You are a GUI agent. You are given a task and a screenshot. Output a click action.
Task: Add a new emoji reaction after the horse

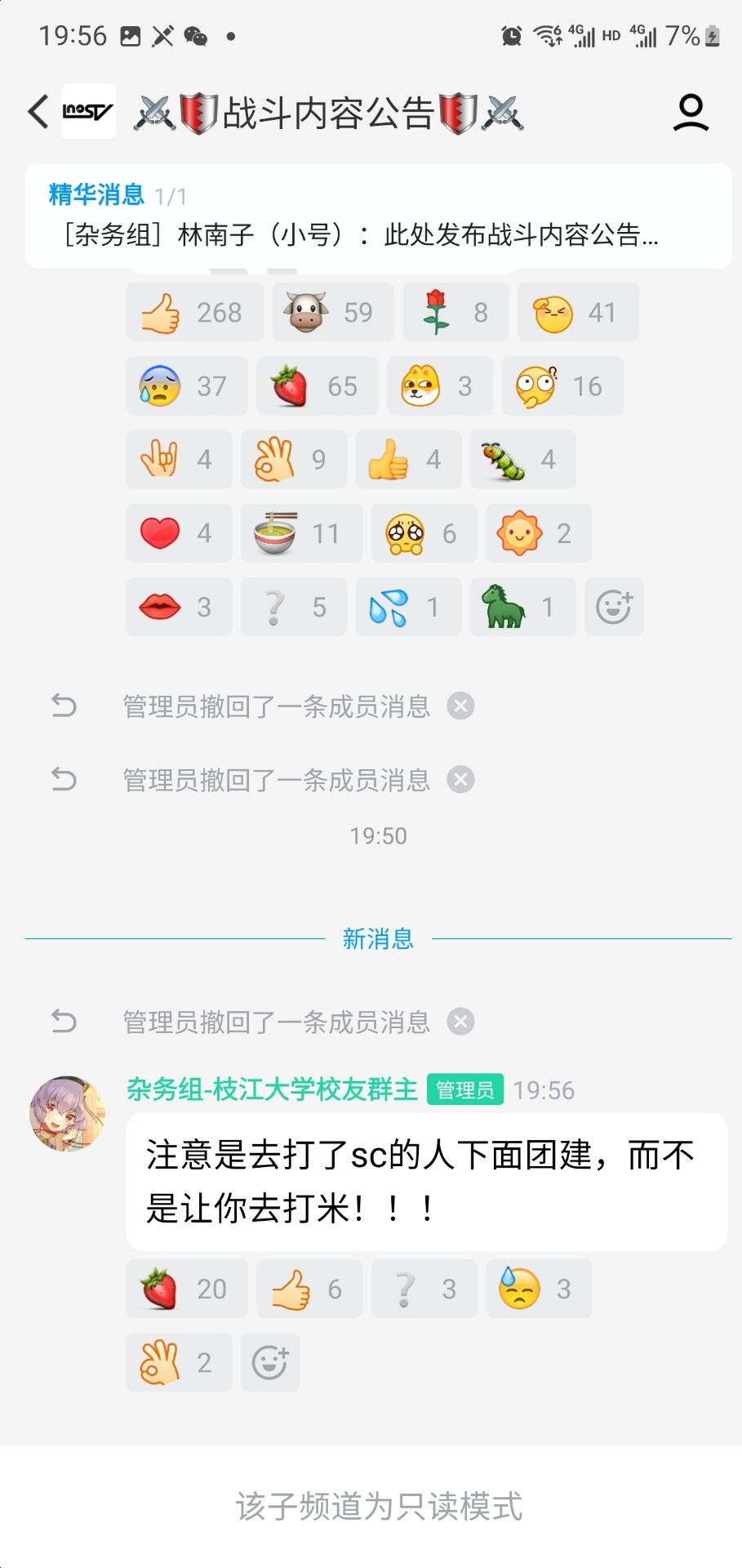(614, 607)
